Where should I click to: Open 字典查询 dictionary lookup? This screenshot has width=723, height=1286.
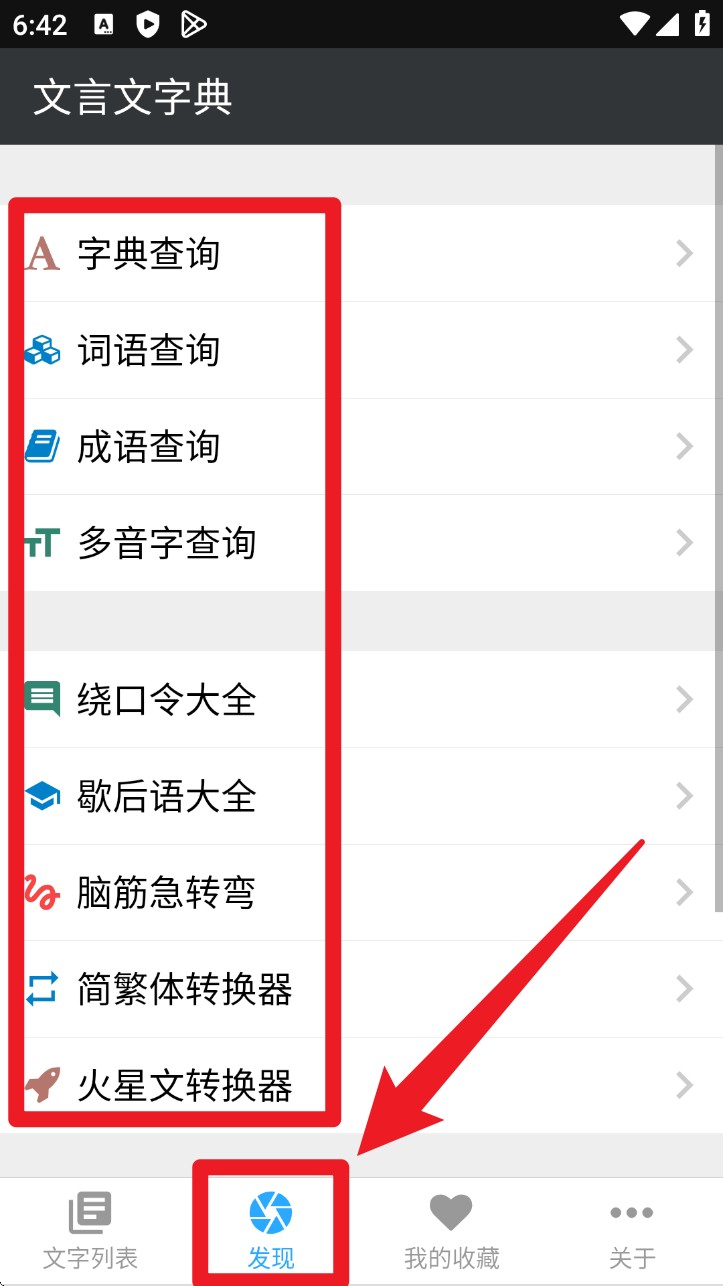[361, 254]
